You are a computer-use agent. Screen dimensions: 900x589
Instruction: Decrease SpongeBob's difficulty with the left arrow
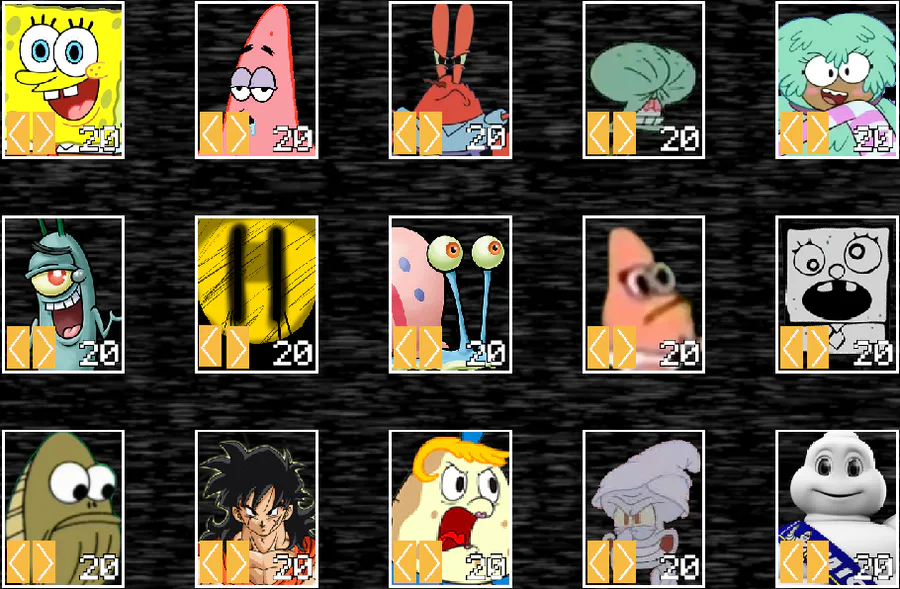[17, 133]
